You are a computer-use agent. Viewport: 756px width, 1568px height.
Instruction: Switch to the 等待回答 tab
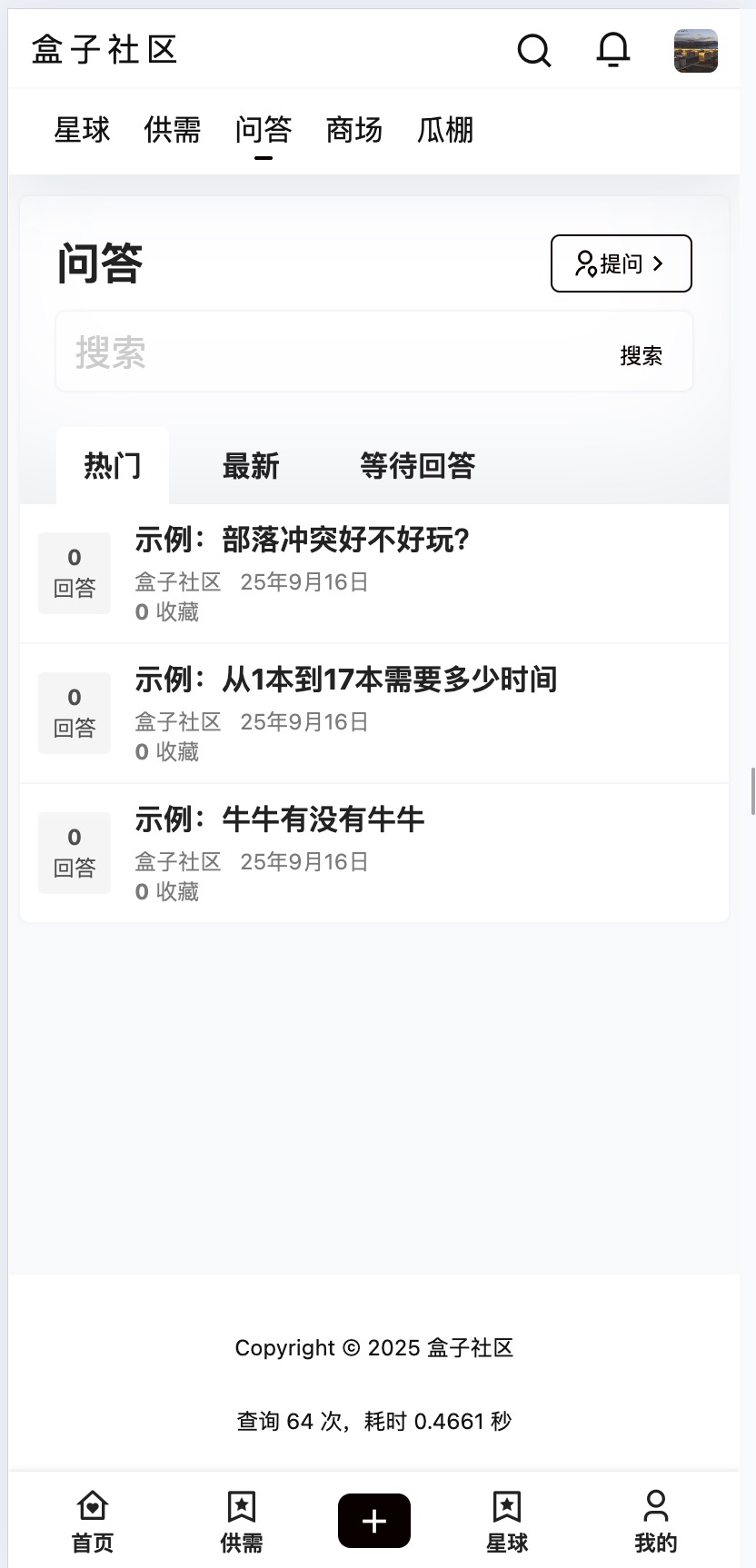tap(416, 465)
